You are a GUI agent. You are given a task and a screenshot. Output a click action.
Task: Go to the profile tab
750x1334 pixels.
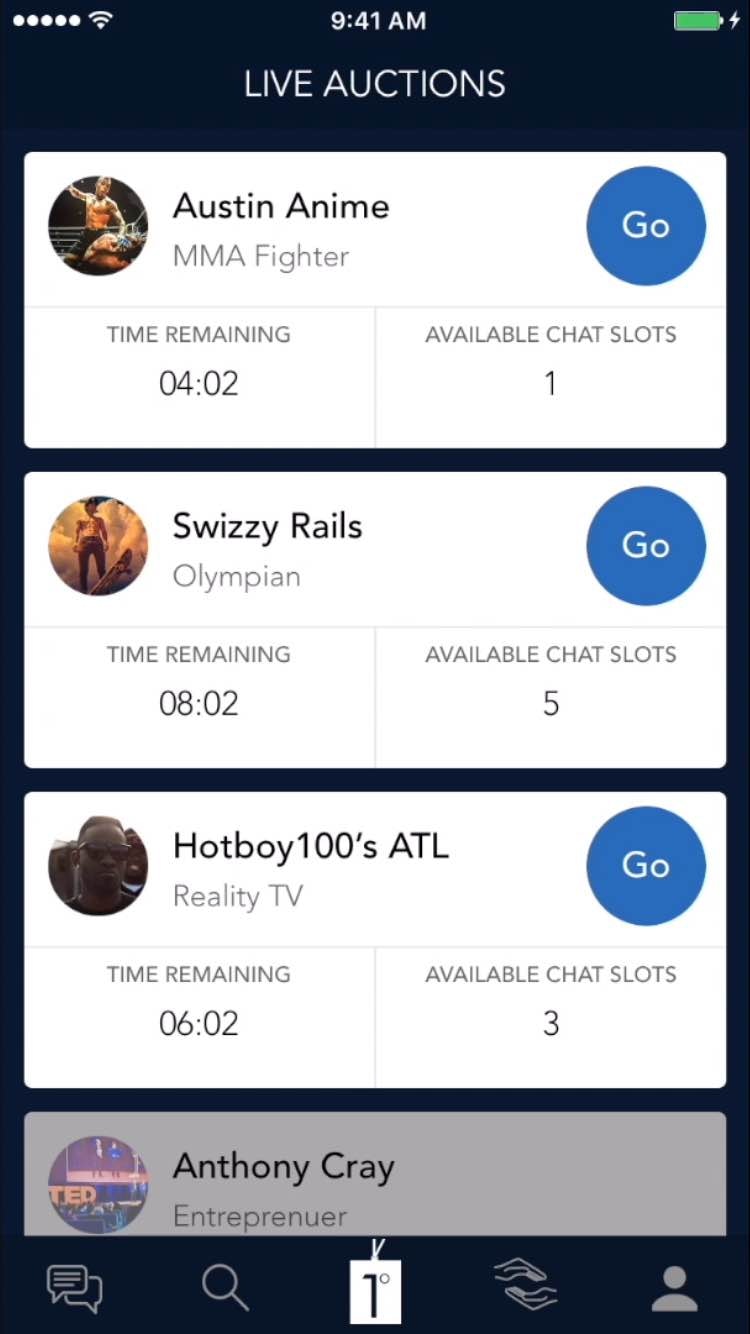[x=675, y=1288]
